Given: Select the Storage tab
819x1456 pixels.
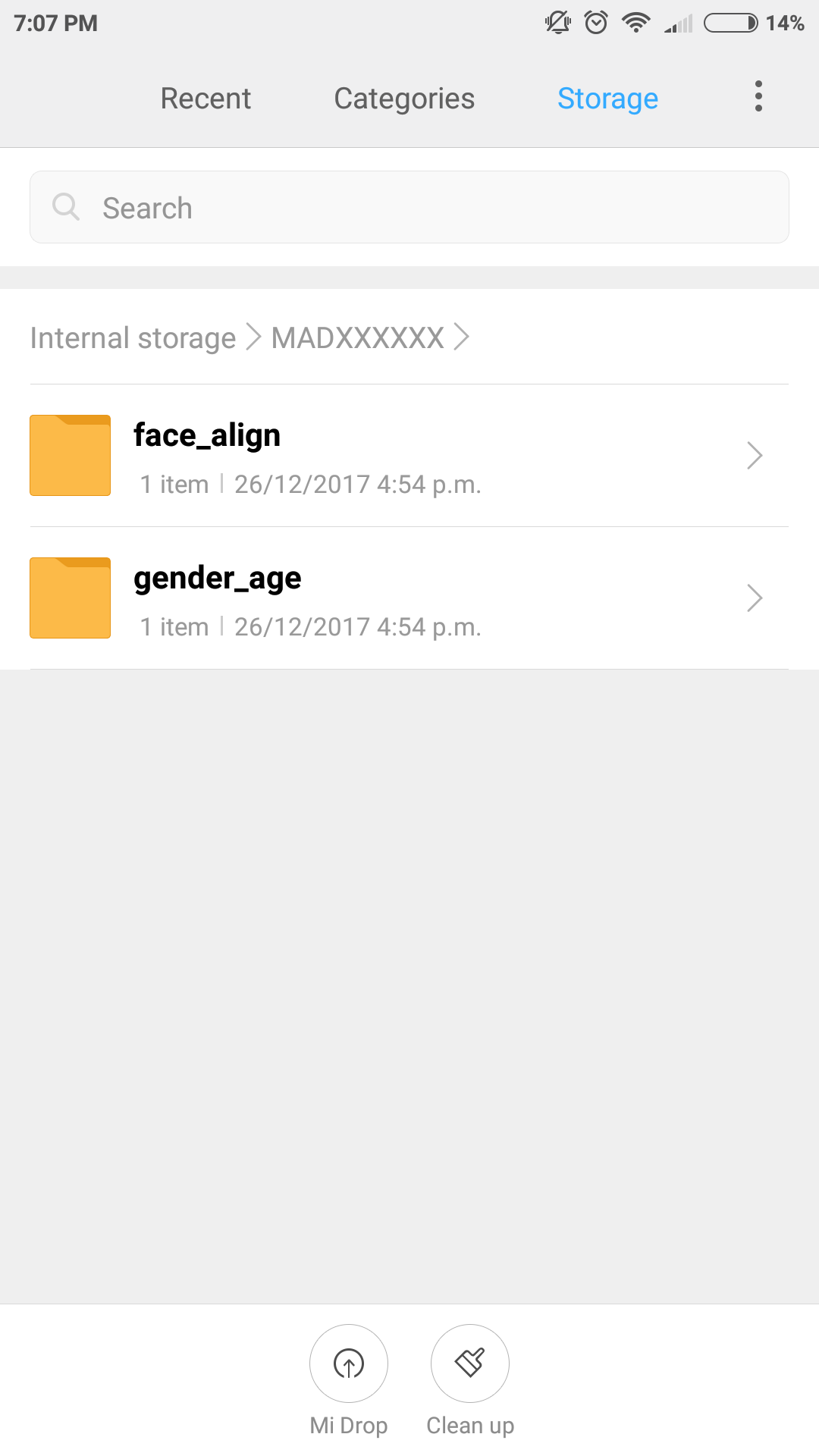Looking at the screenshot, I should pyautogui.click(x=607, y=99).
